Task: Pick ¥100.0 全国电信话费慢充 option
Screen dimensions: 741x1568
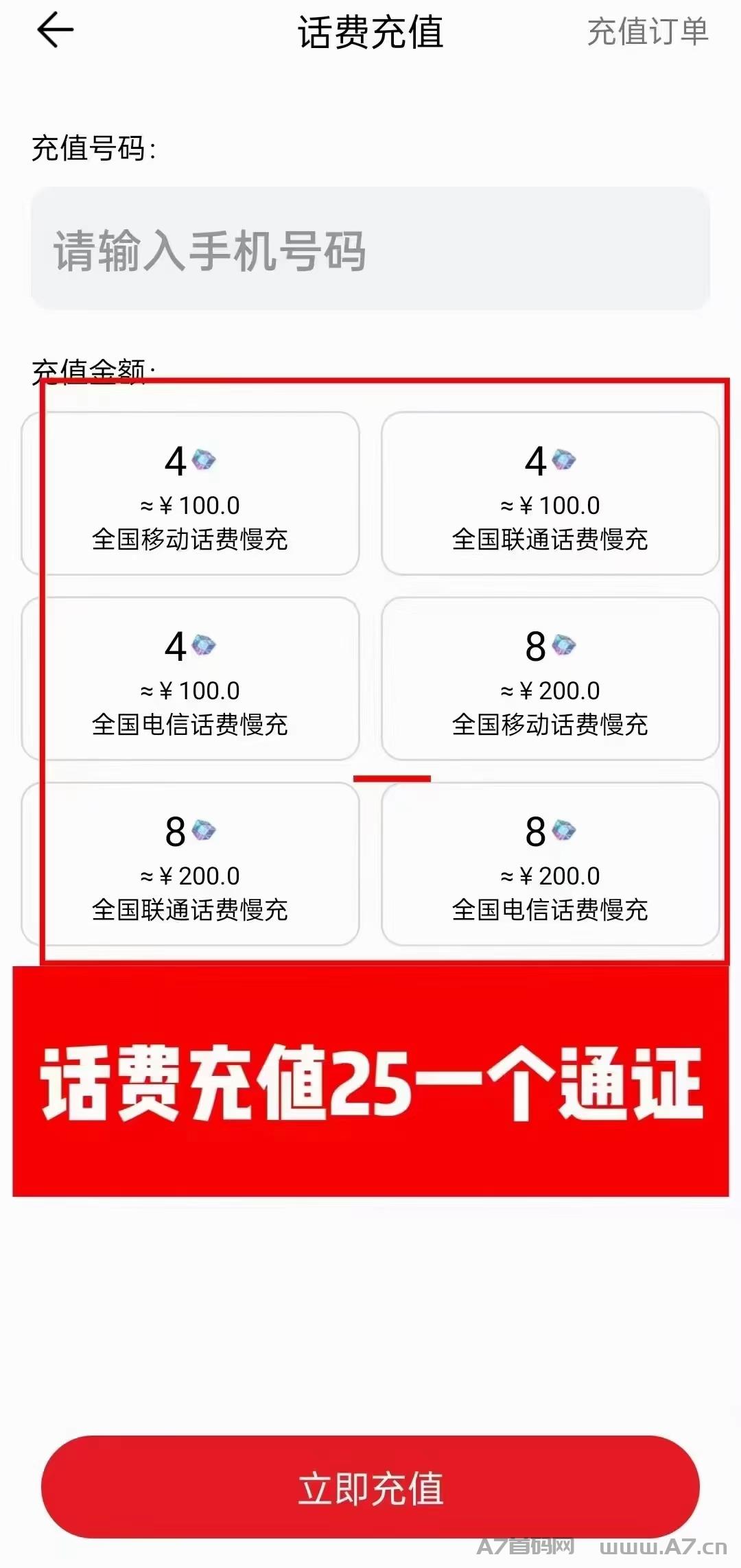Action: point(191,679)
